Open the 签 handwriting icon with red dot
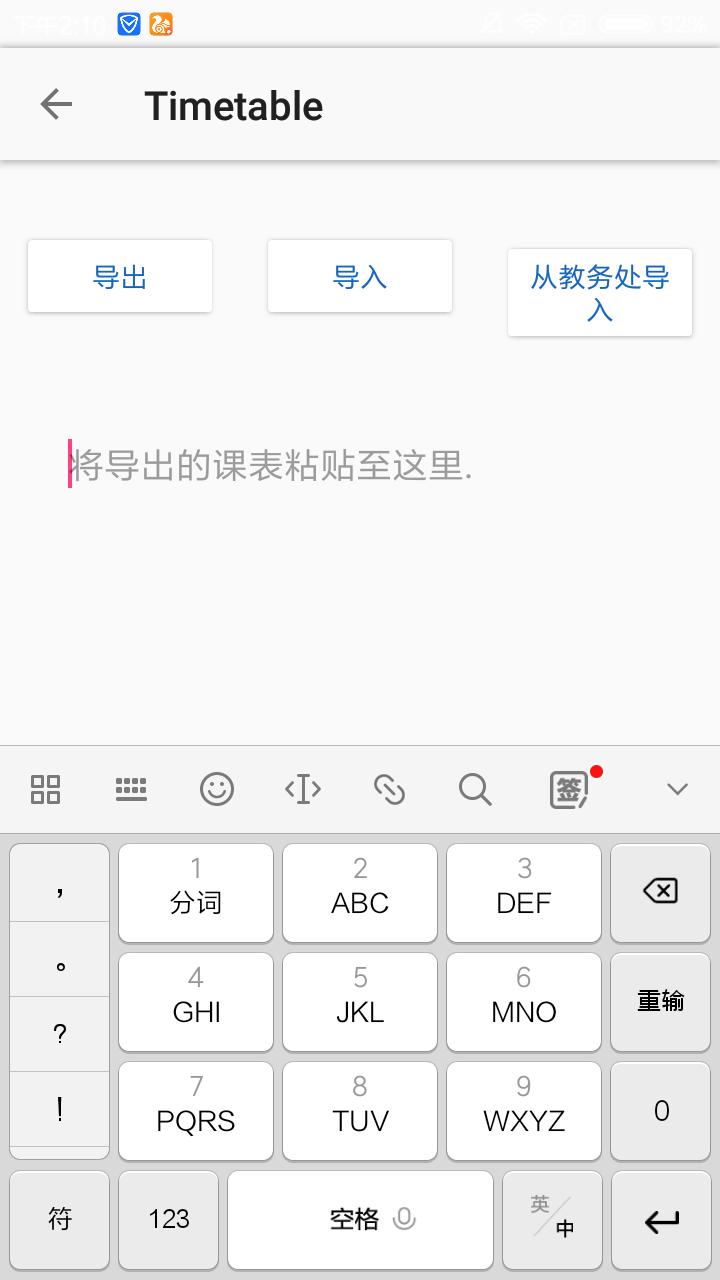The image size is (720, 1280). click(569, 789)
